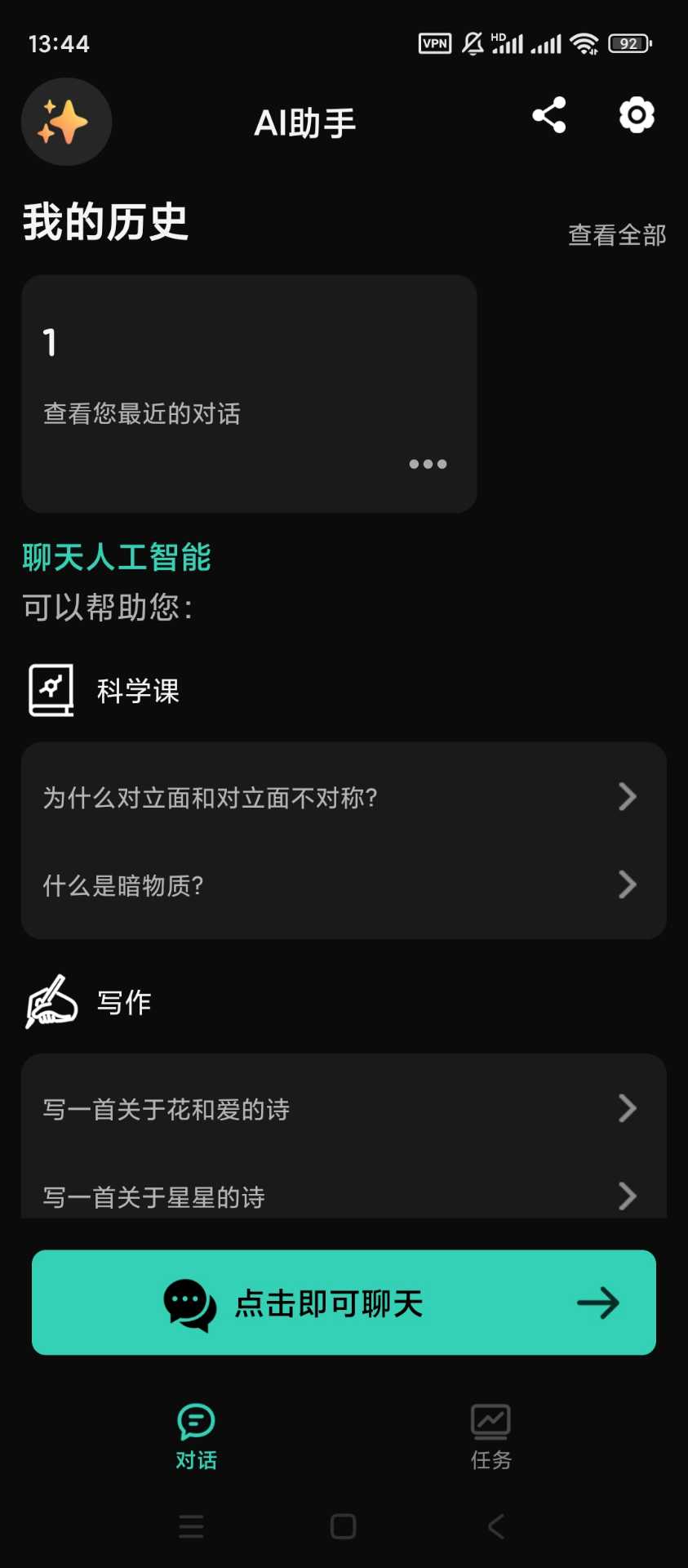Viewport: 688px width, 1568px height.
Task: Select the prompt 什么是暗物质?
Action: tap(344, 885)
